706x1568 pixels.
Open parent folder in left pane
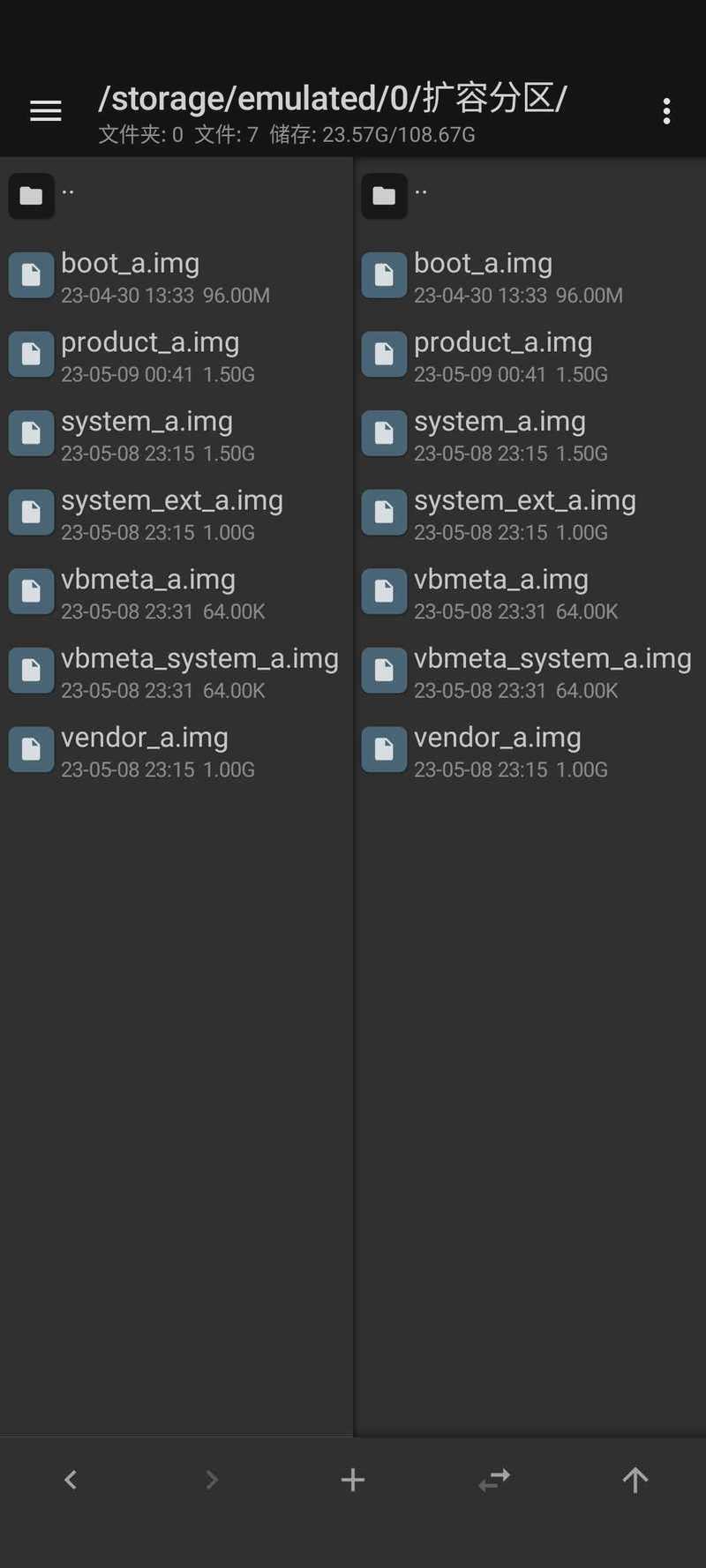click(x=176, y=196)
